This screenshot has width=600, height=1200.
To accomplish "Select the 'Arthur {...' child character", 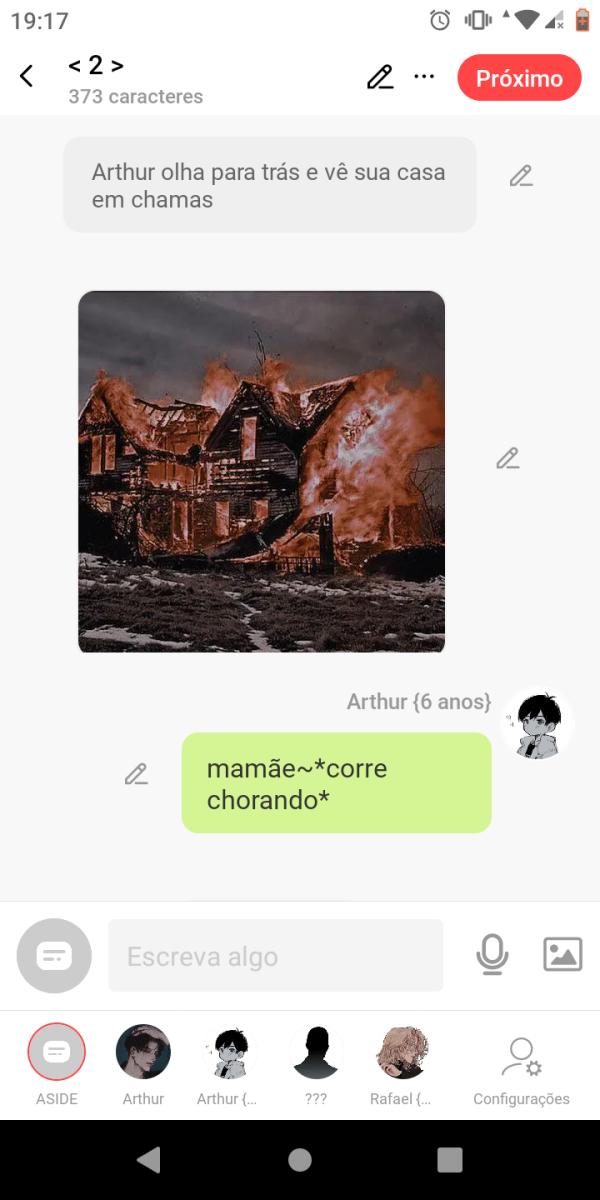I will pyautogui.click(x=229, y=1052).
